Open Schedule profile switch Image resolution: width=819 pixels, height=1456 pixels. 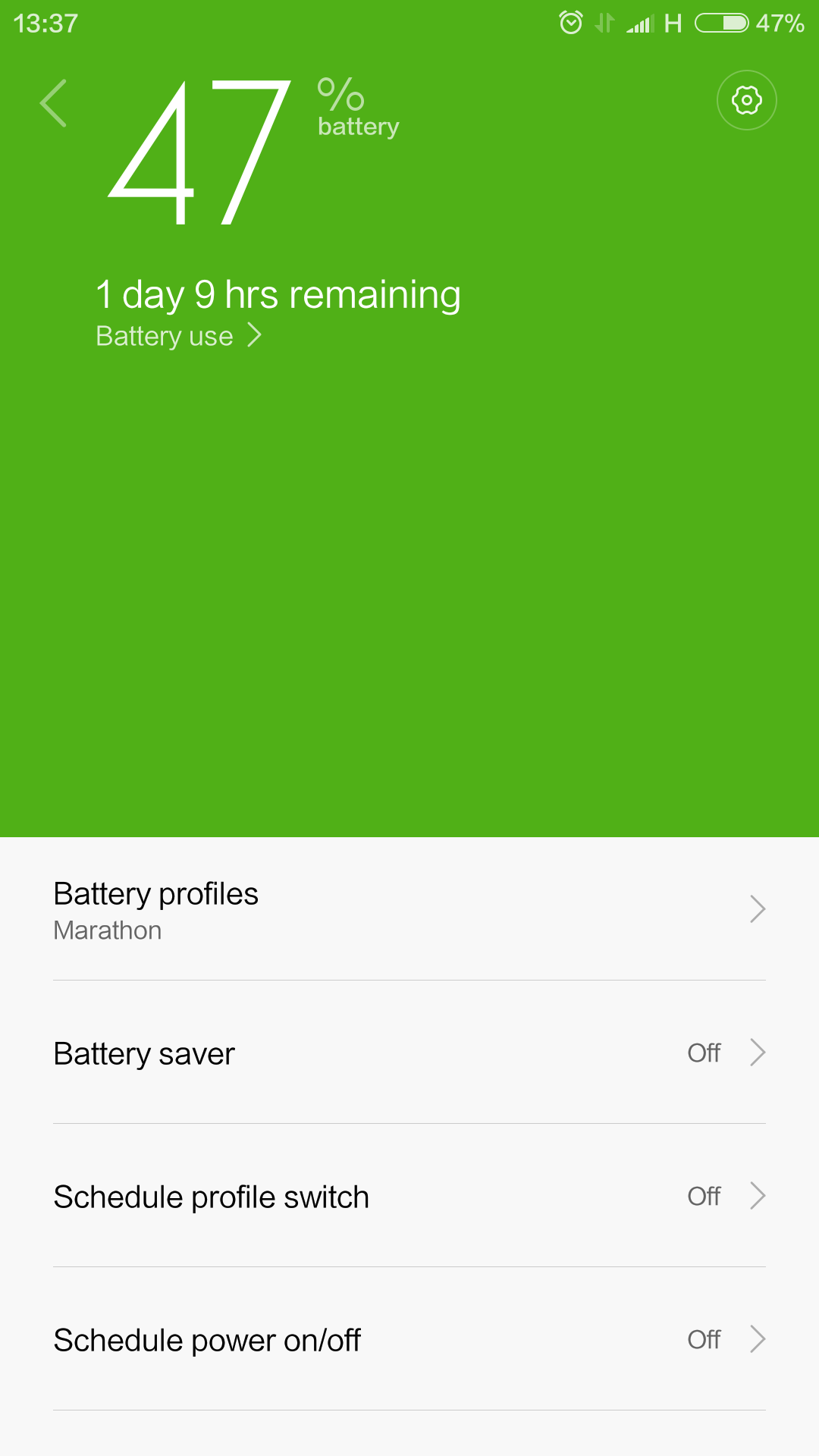tap(409, 1197)
